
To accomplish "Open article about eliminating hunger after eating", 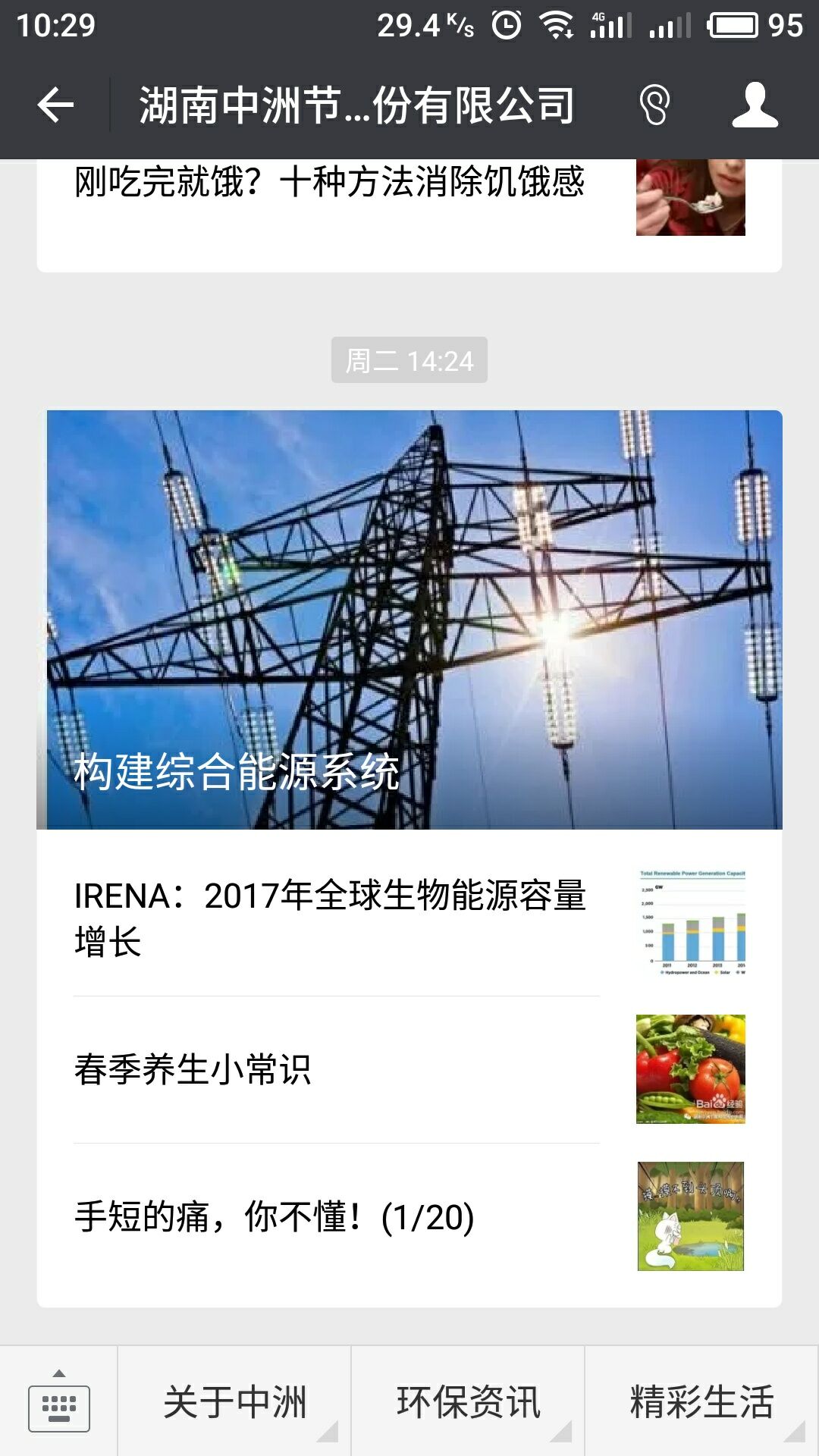I will click(x=326, y=182).
